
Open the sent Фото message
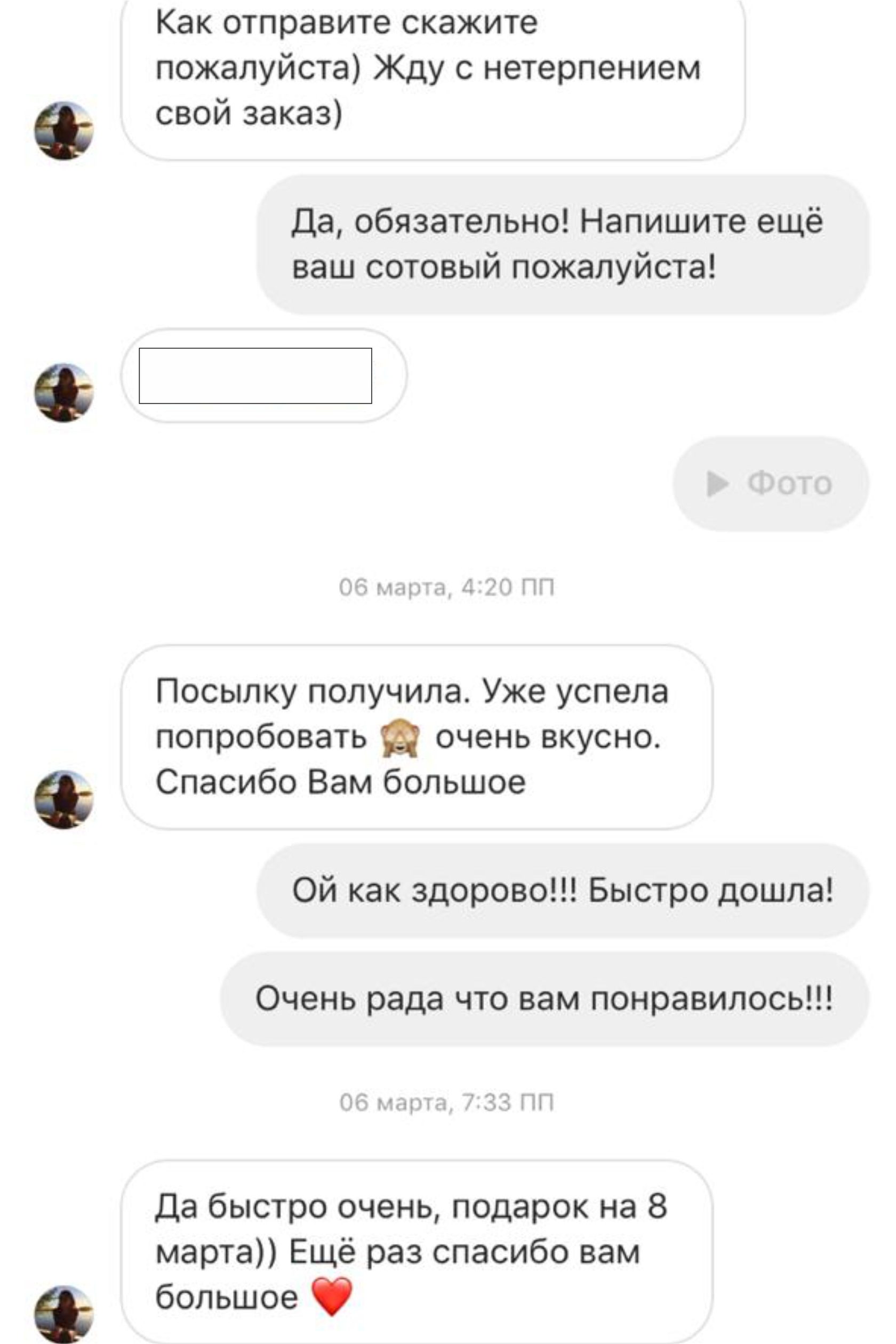coord(770,483)
